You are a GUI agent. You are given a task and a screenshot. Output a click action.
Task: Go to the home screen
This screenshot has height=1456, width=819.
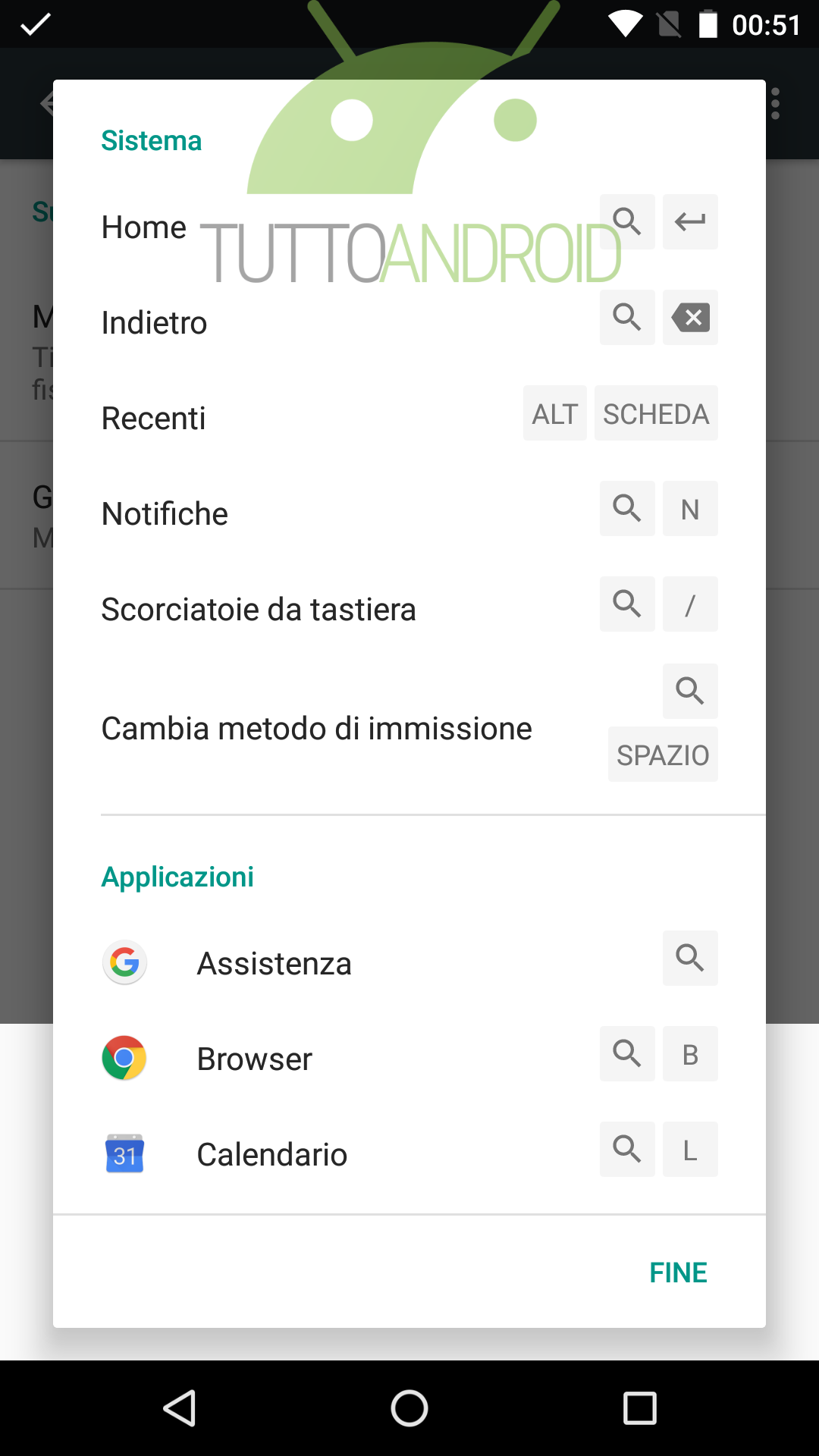click(x=409, y=1409)
